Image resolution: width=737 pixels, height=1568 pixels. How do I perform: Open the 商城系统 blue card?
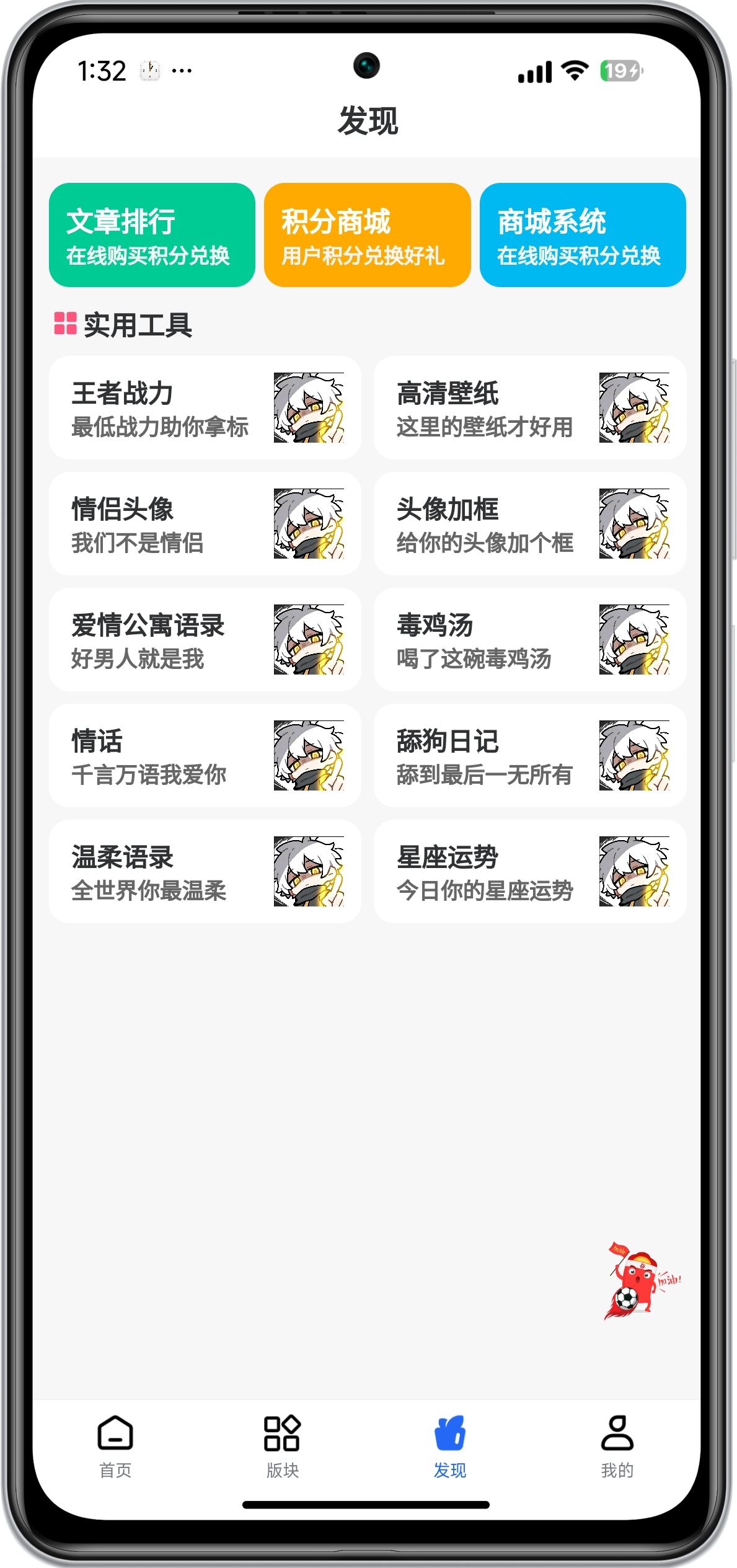[x=582, y=235]
